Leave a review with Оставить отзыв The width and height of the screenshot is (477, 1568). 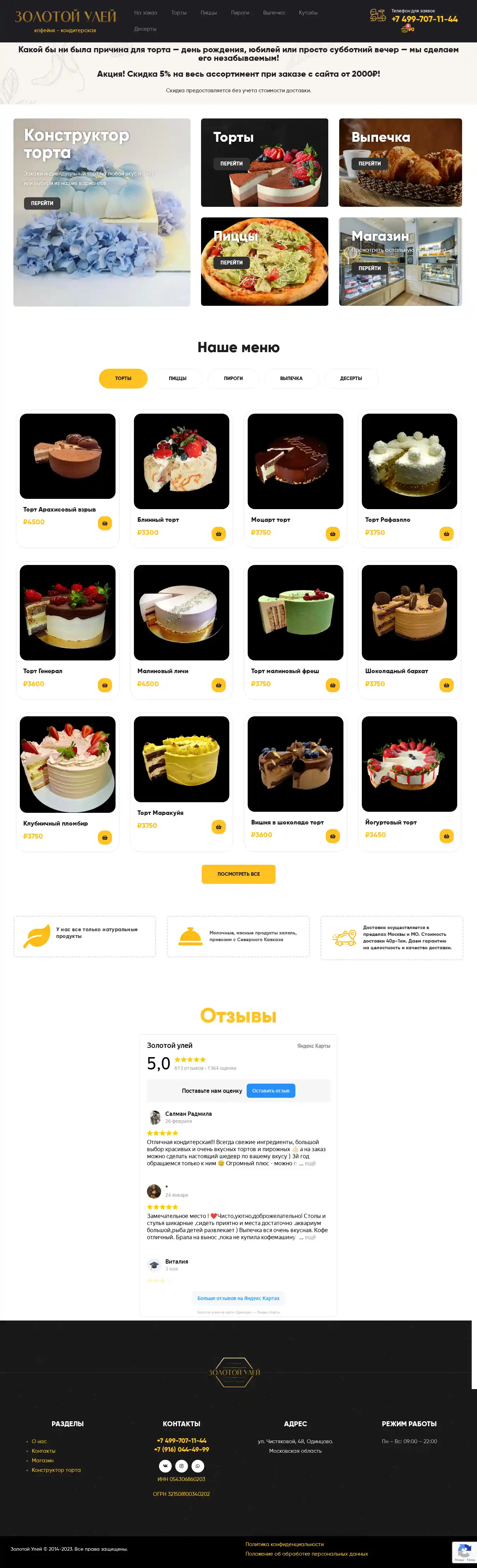pyautogui.click(x=271, y=1091)
